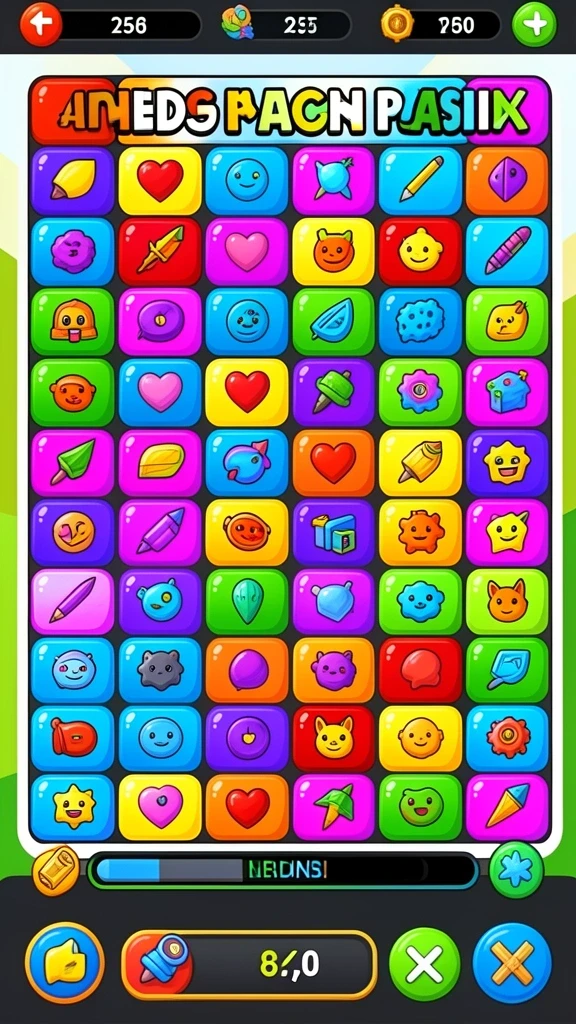Select the gray spiky creature tile
Viewport: 576px width, 1024px height.
(159, 669)
